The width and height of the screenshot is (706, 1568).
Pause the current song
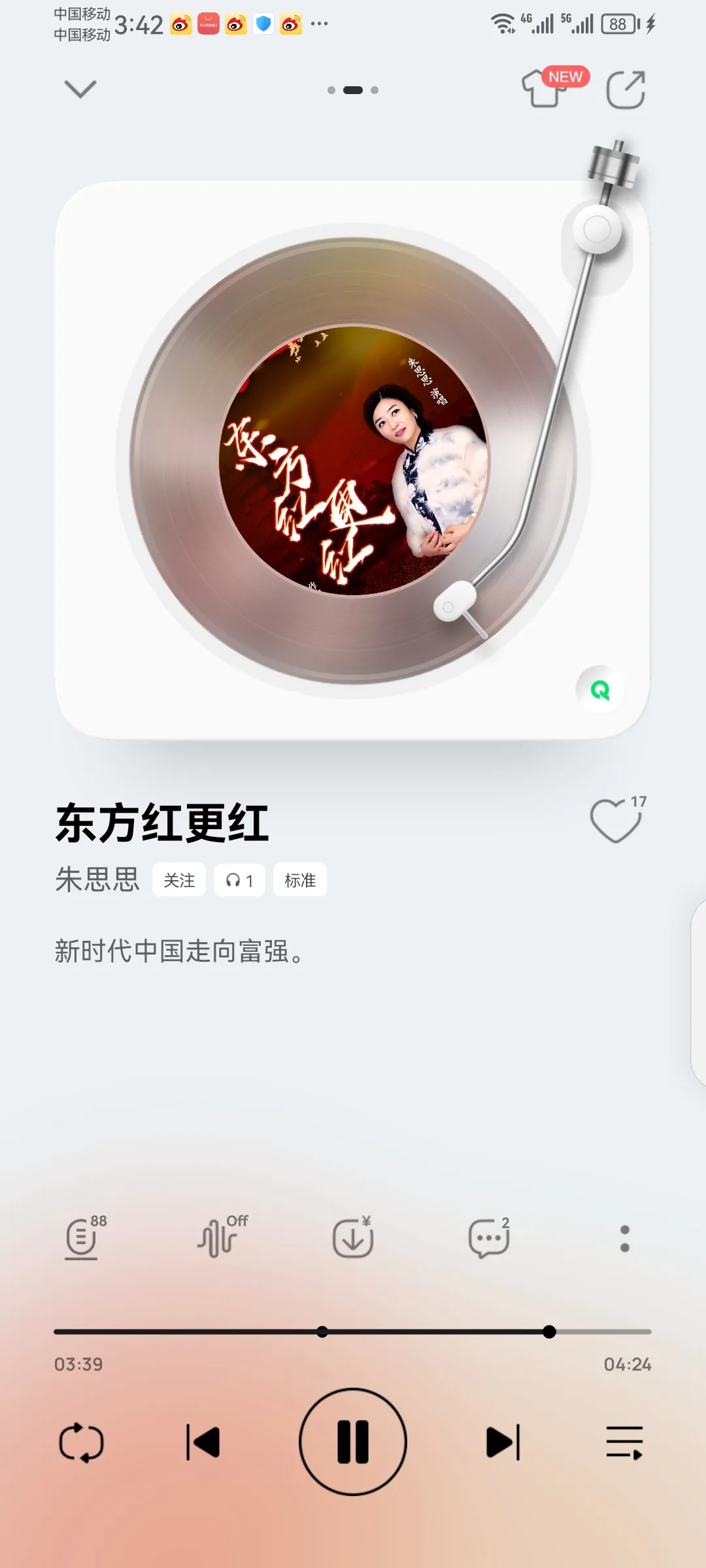pyautogui.click(x=353, y=1442)
